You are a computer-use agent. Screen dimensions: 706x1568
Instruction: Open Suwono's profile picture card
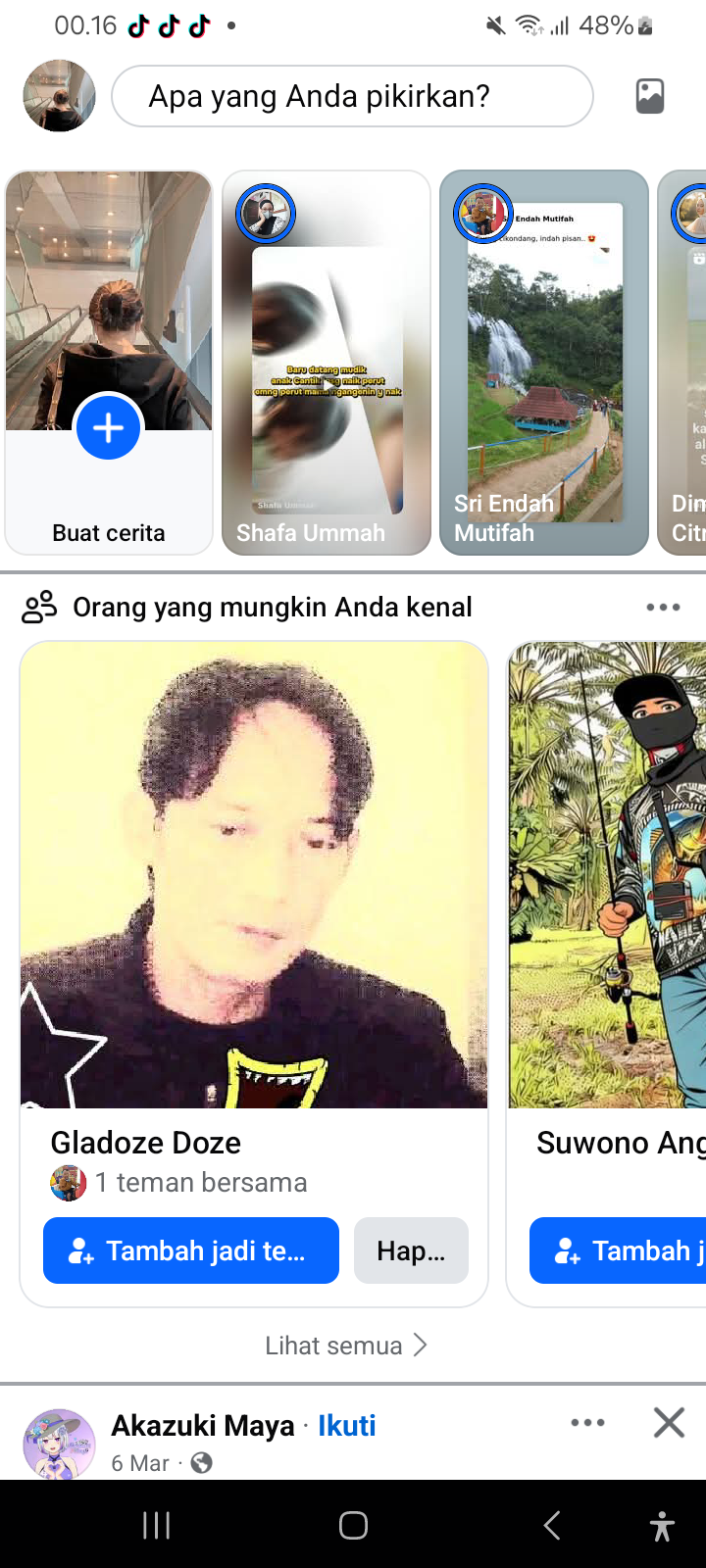[608, 875]
